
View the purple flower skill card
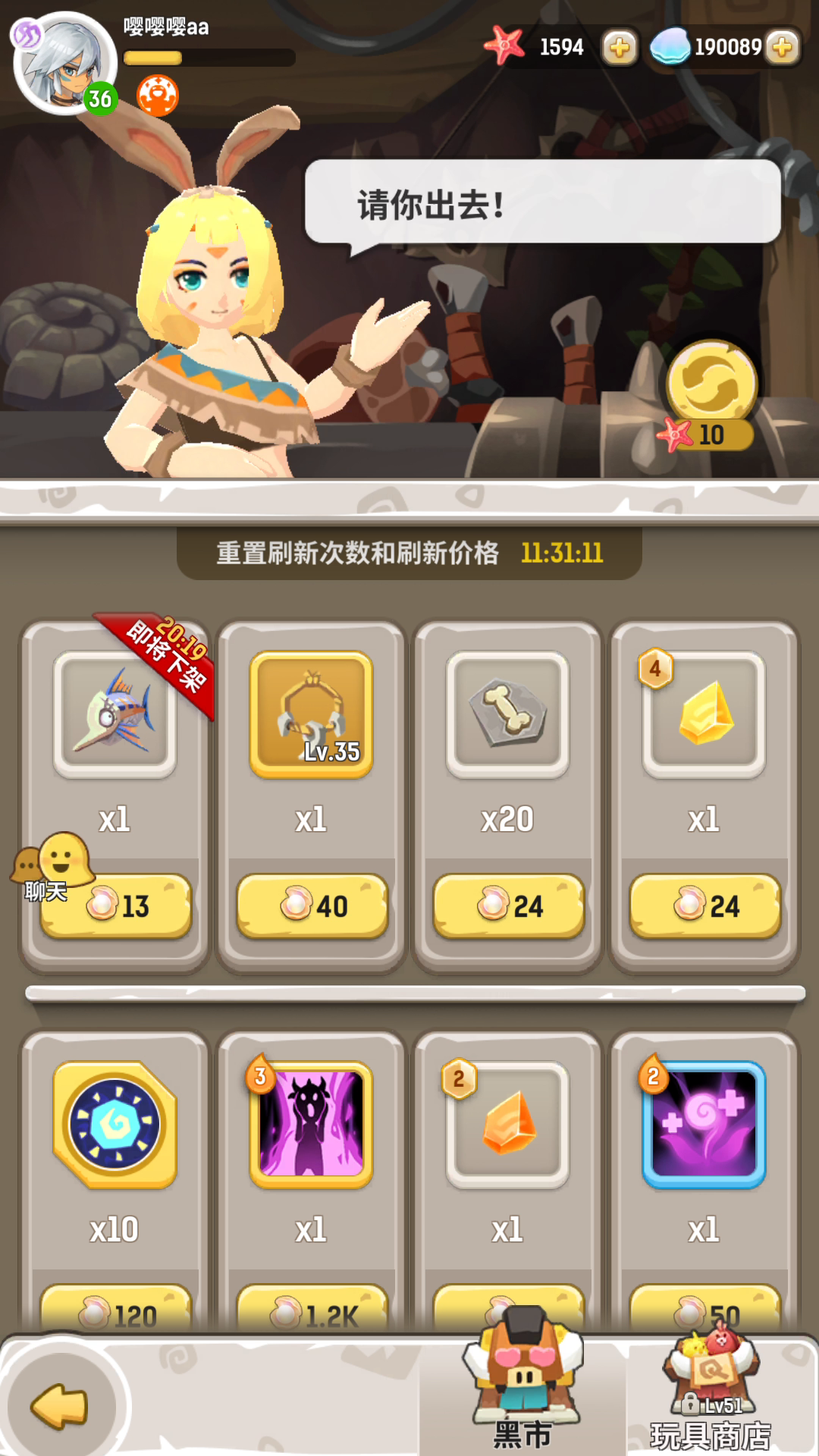click(704, 1125)
